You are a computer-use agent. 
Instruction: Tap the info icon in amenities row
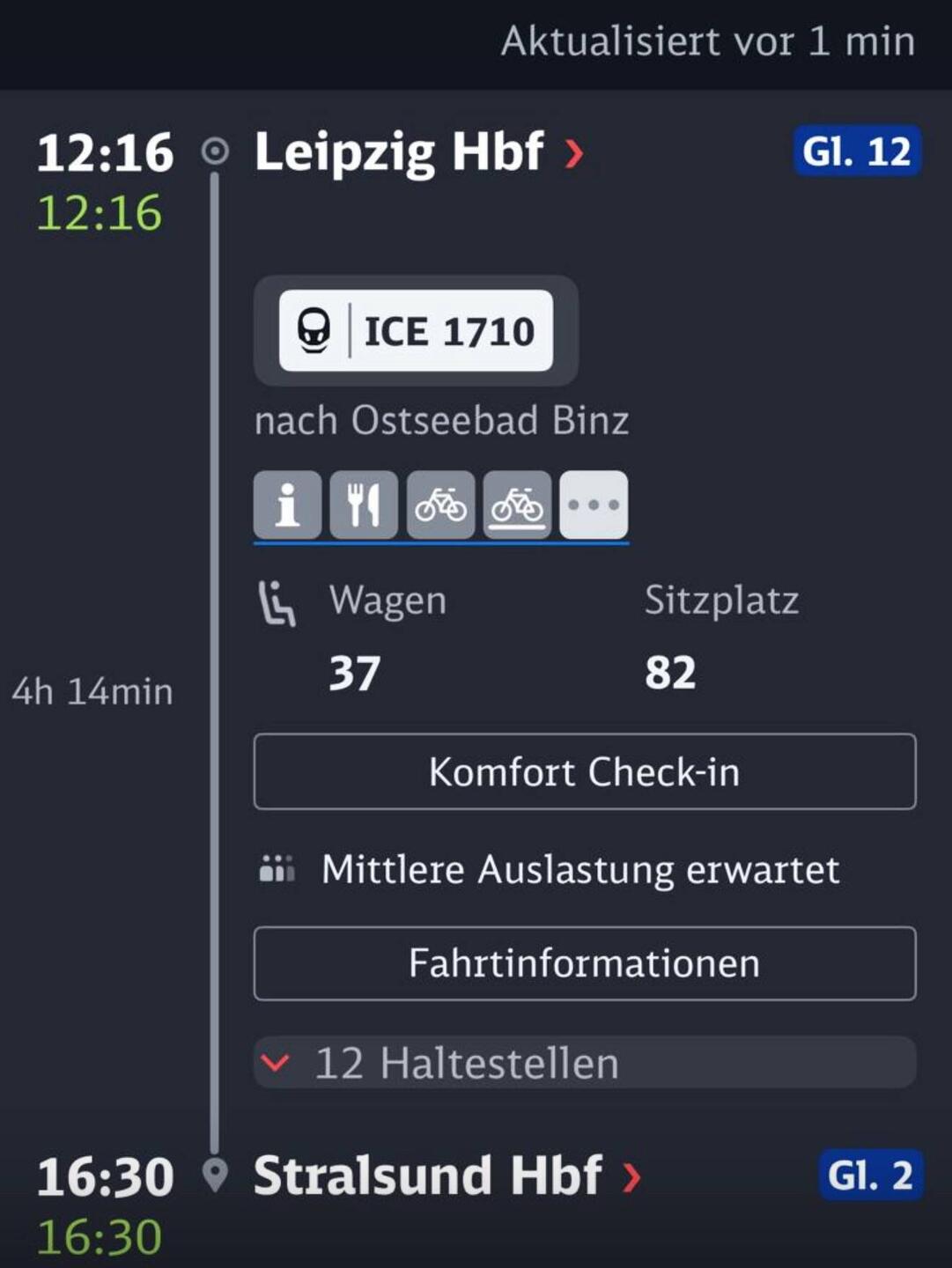point(287,505)
